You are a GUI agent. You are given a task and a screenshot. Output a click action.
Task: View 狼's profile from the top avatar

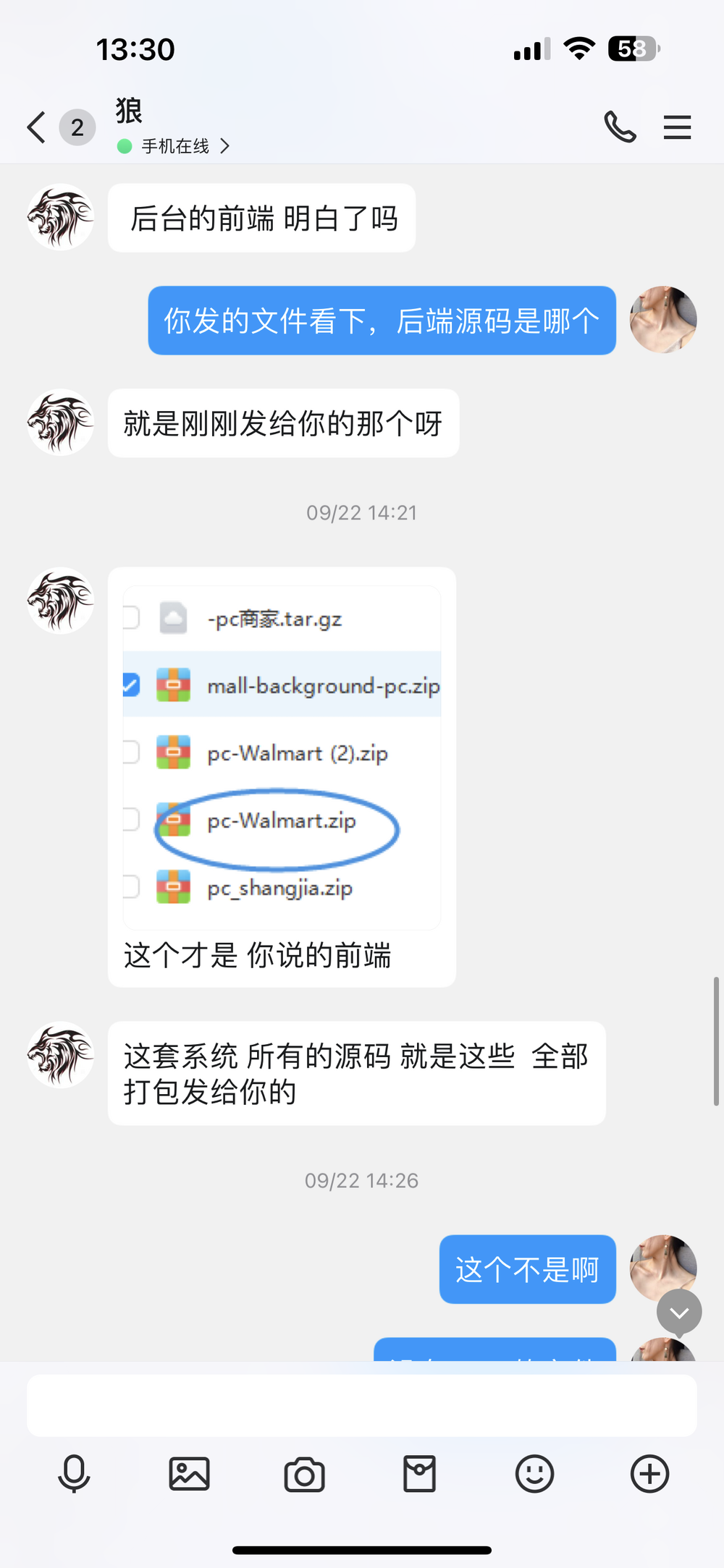(x=61, y=217)
